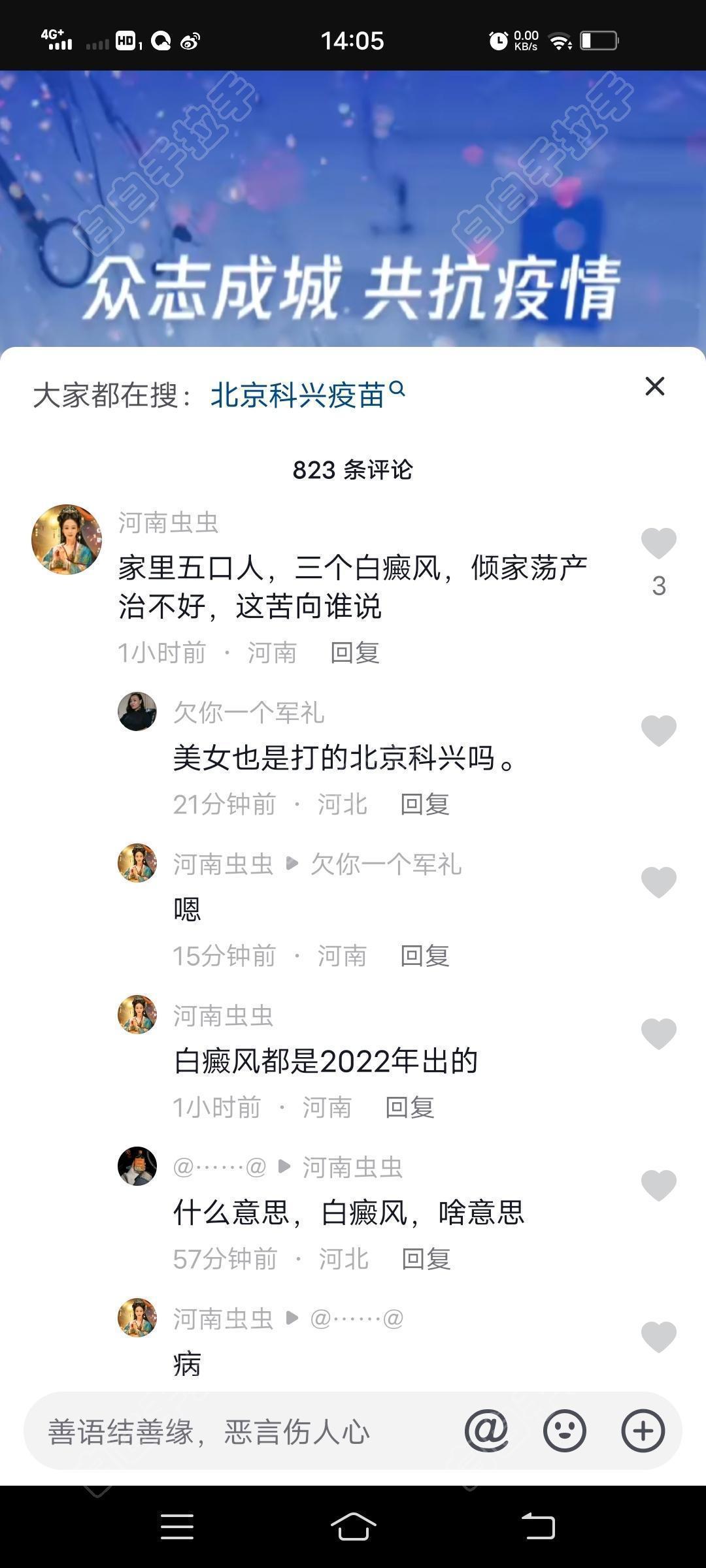Like 欠你一个军礼's comment
Screen dimensions: 706x1568
coord(658,730)
